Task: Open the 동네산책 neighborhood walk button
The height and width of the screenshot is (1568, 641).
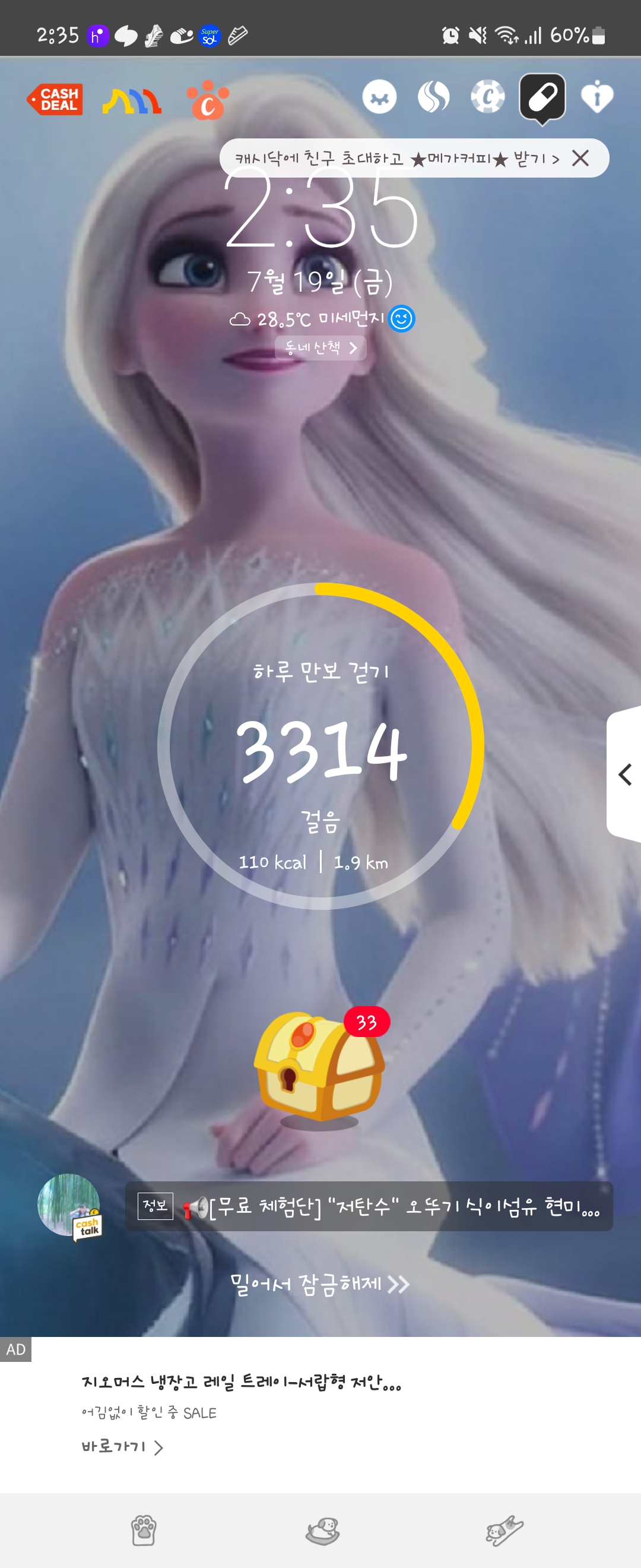Action: (320, 348)
